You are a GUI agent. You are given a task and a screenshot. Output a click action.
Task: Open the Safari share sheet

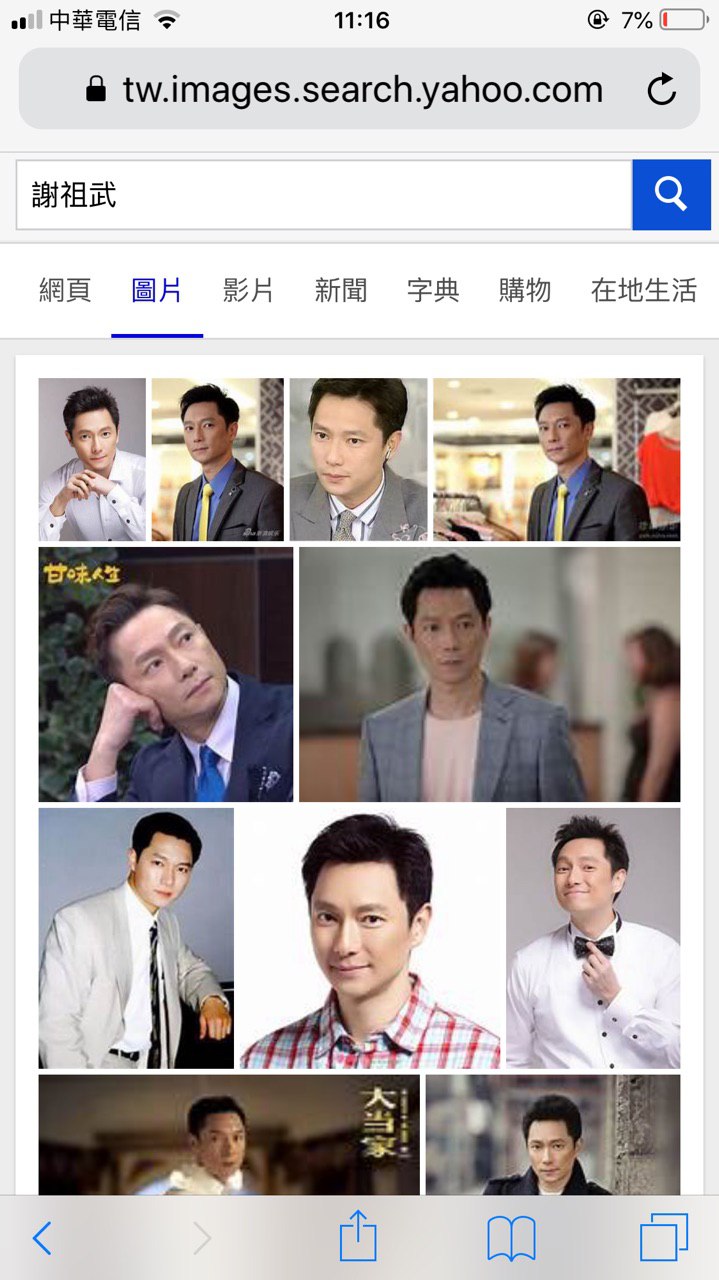click(x=358, y=1239)
